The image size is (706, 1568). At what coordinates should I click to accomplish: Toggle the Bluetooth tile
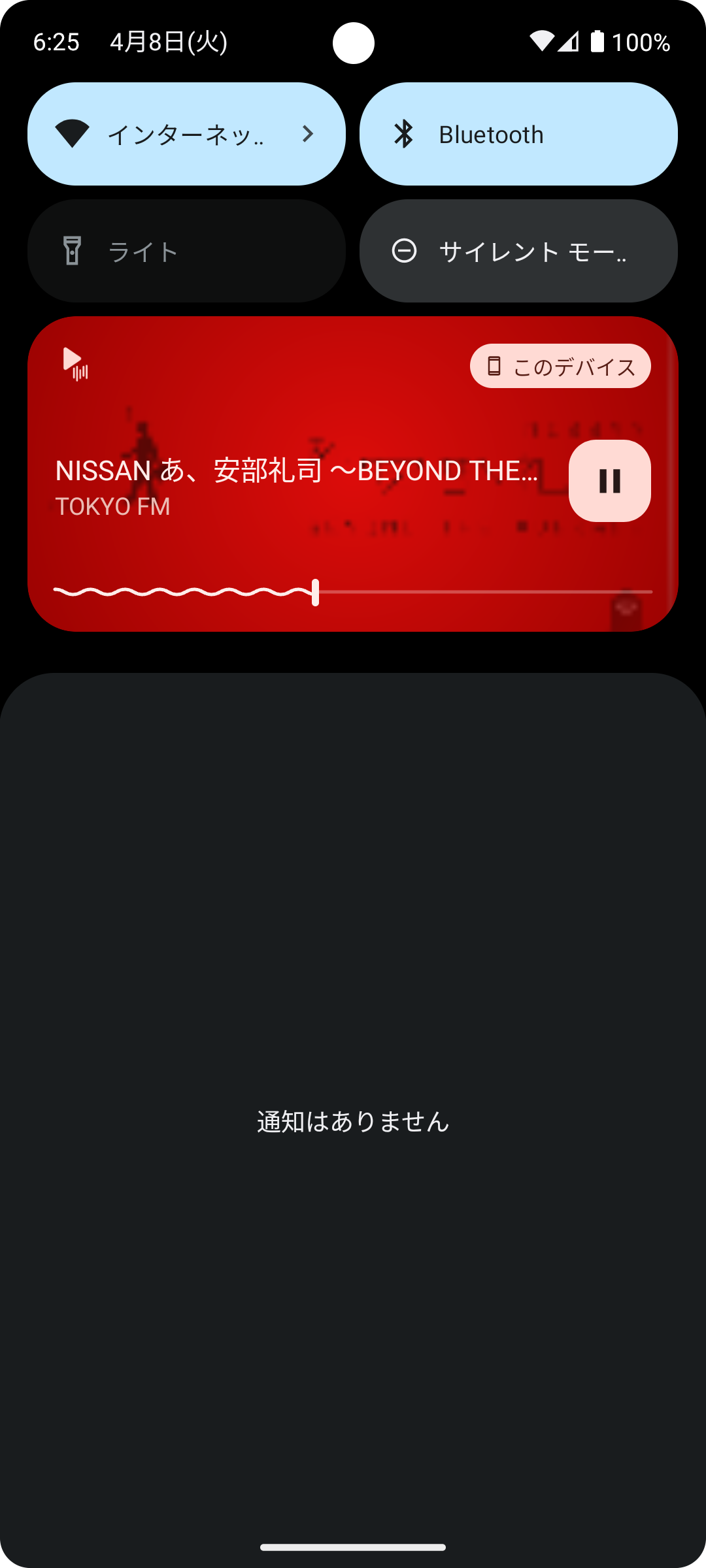(x=518, y=134)
